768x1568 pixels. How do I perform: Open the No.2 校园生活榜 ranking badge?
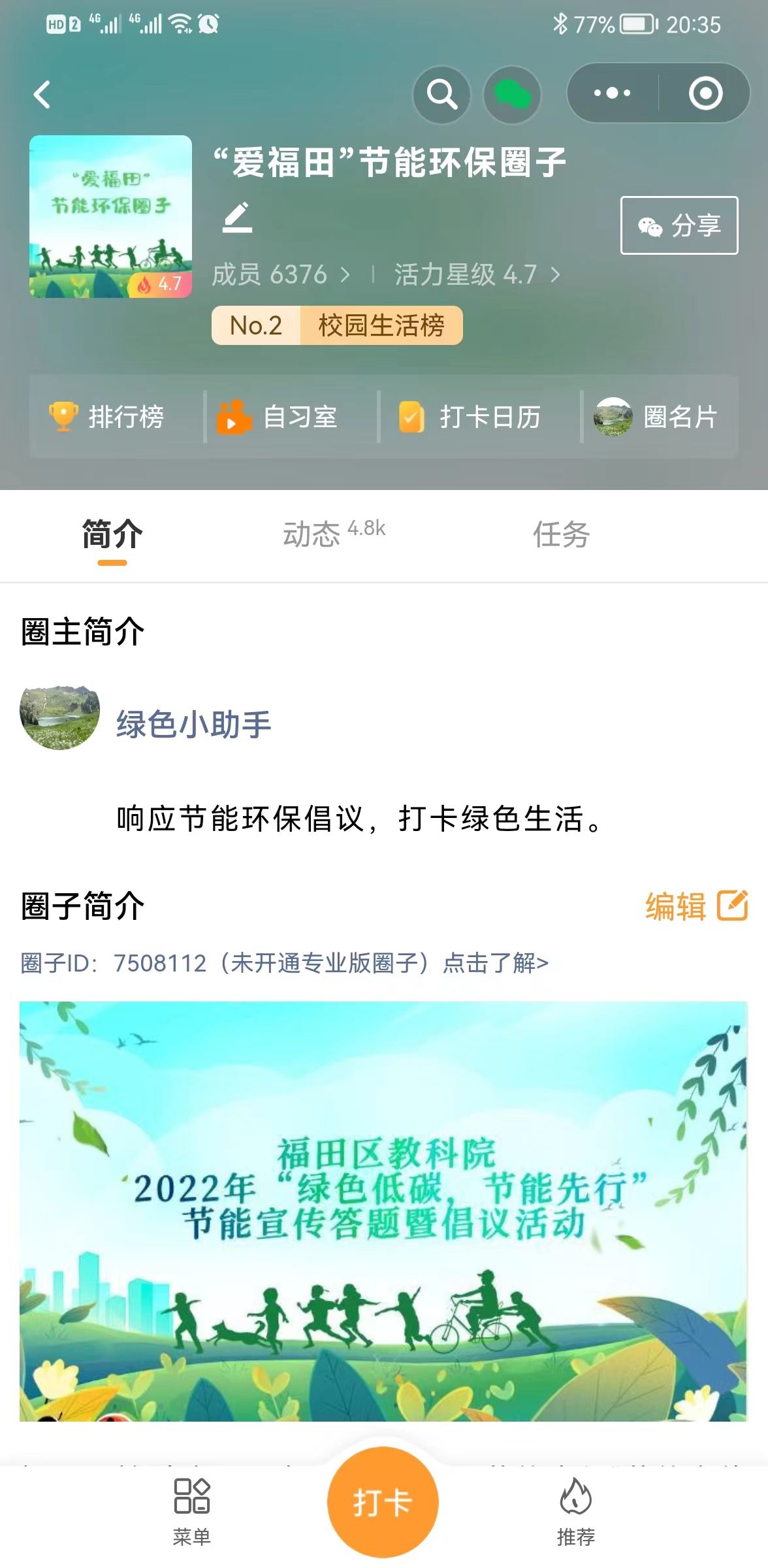pyautogui.click(x=337, y=325)
